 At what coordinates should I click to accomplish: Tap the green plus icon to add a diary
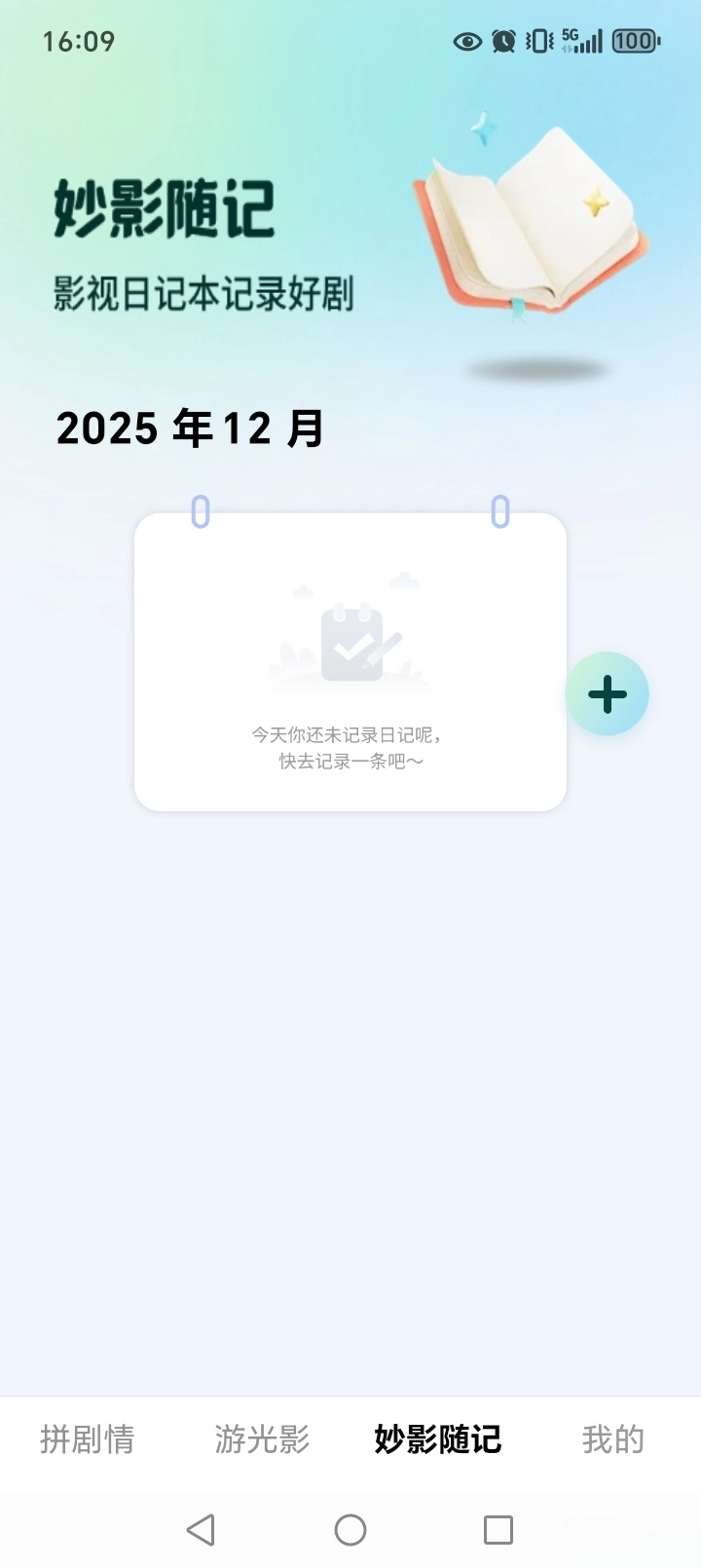pyautogui.click(x=608, y=693)
